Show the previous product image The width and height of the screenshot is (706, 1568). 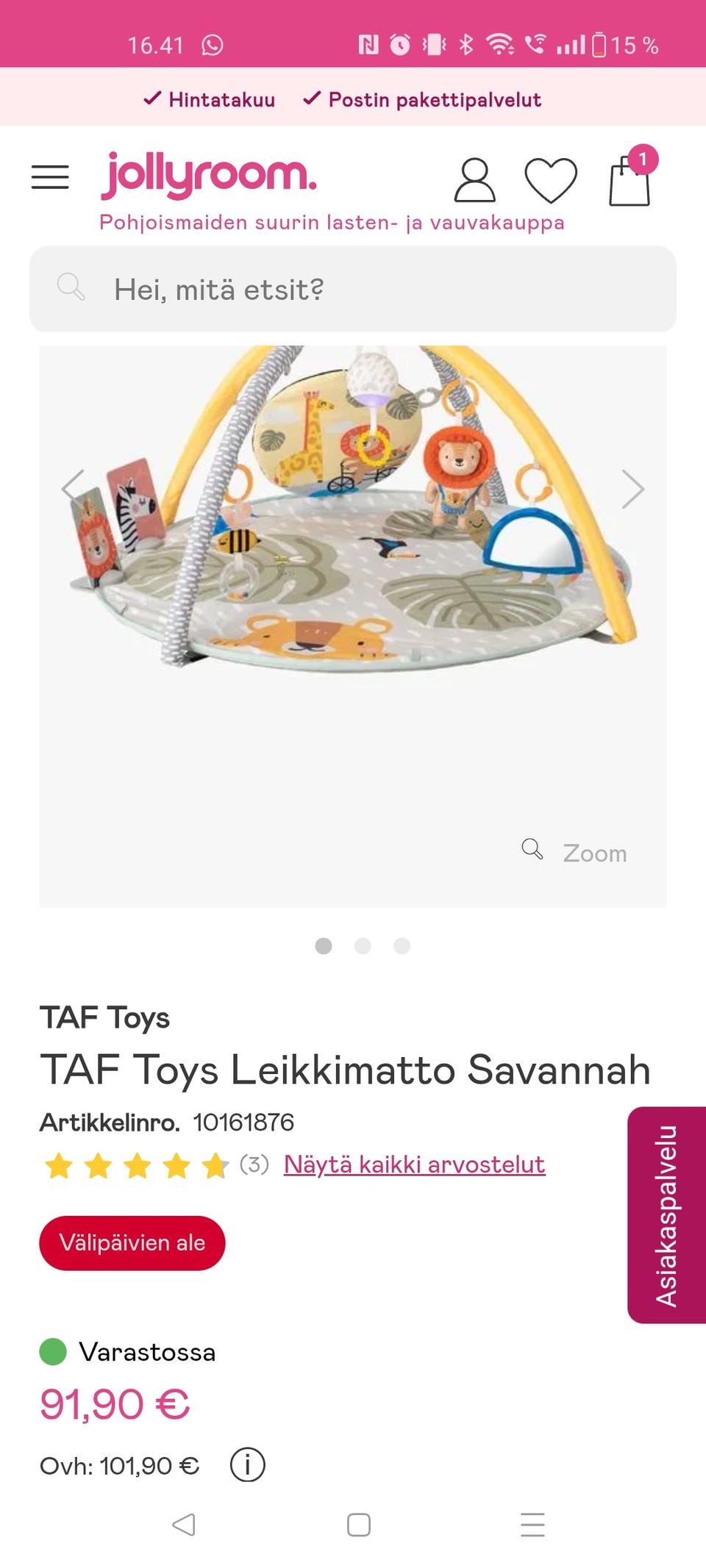74,489
